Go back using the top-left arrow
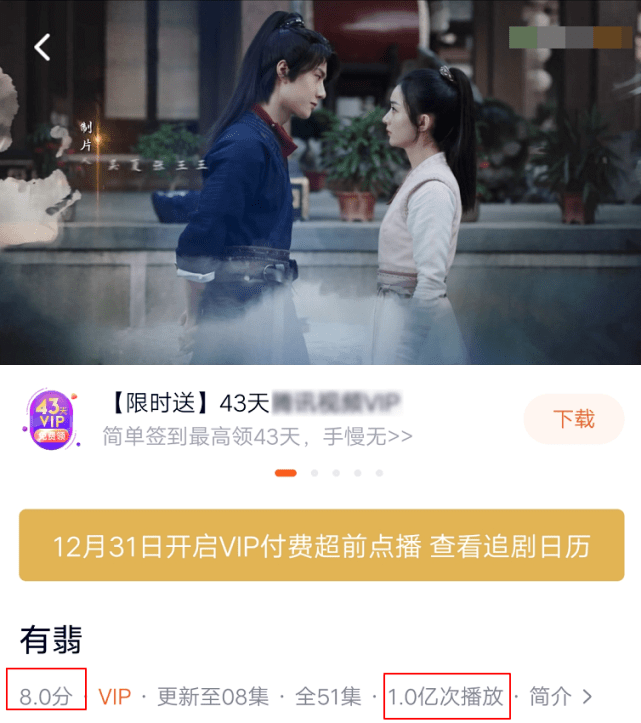The image size is (641, 723). tap(42, 46)
